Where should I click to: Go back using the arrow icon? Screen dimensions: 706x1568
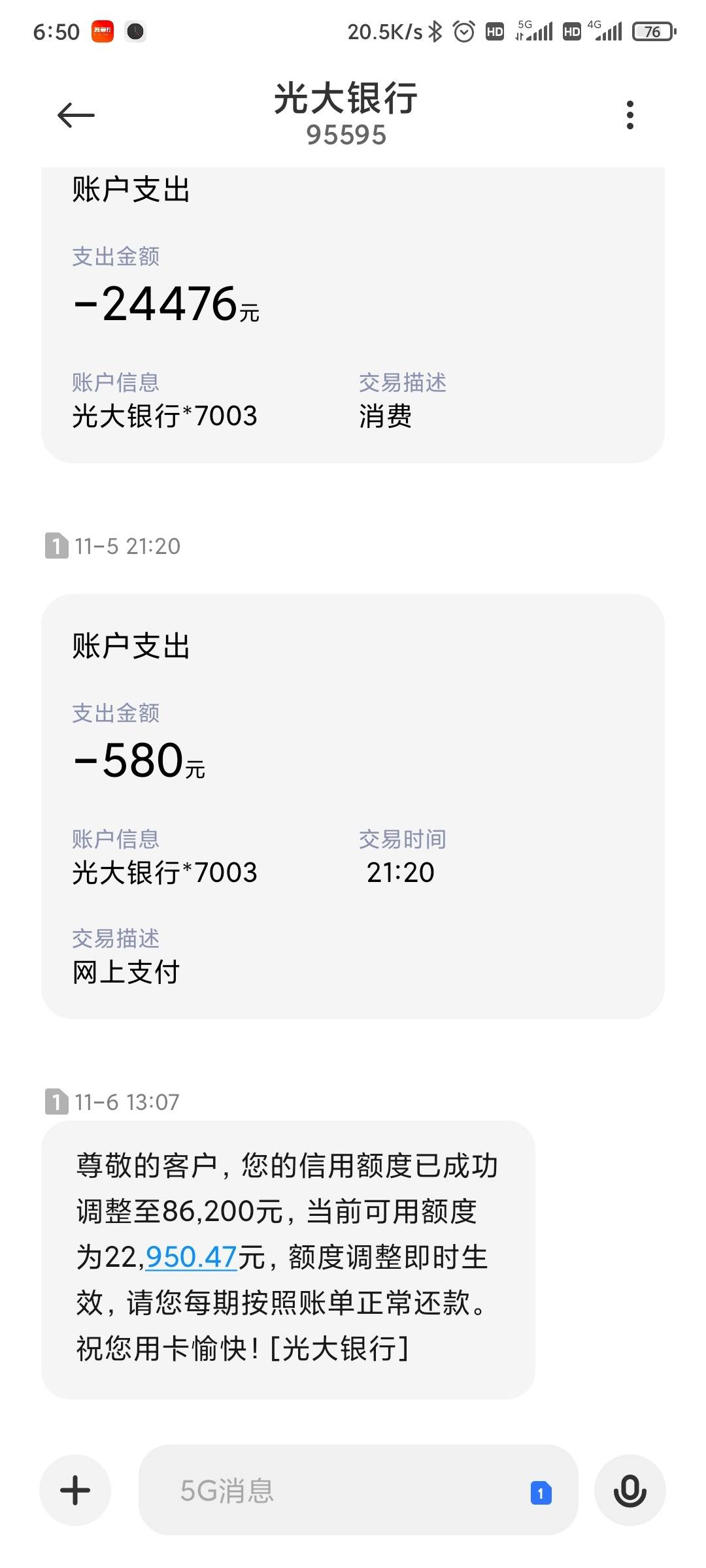[x=76, y=116]
